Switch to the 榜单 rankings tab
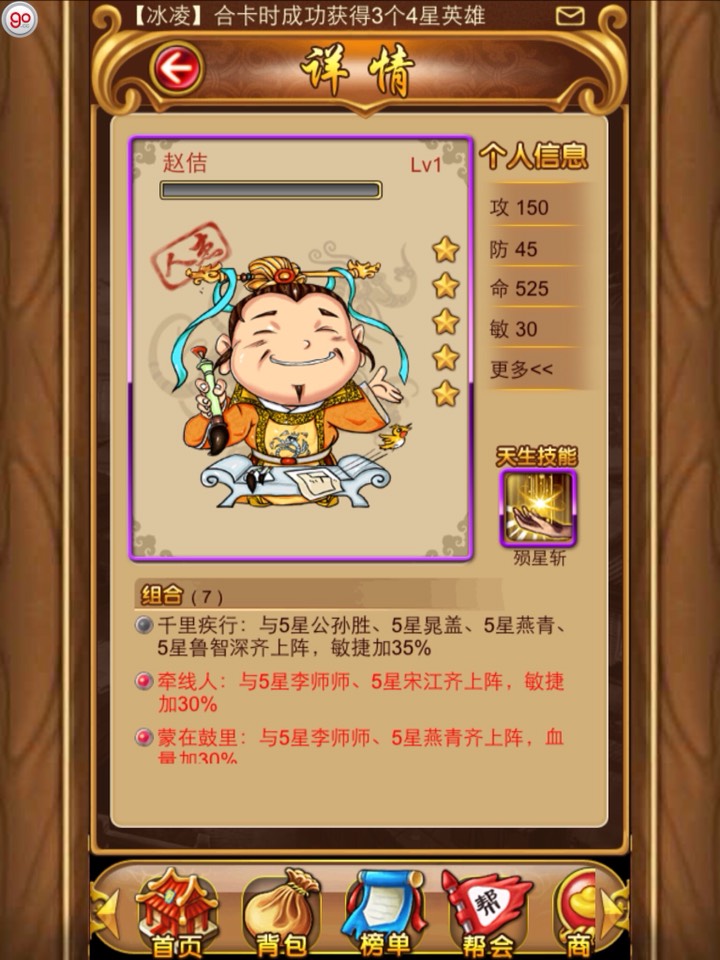This screenshot has height=960, width=720. 385,910
